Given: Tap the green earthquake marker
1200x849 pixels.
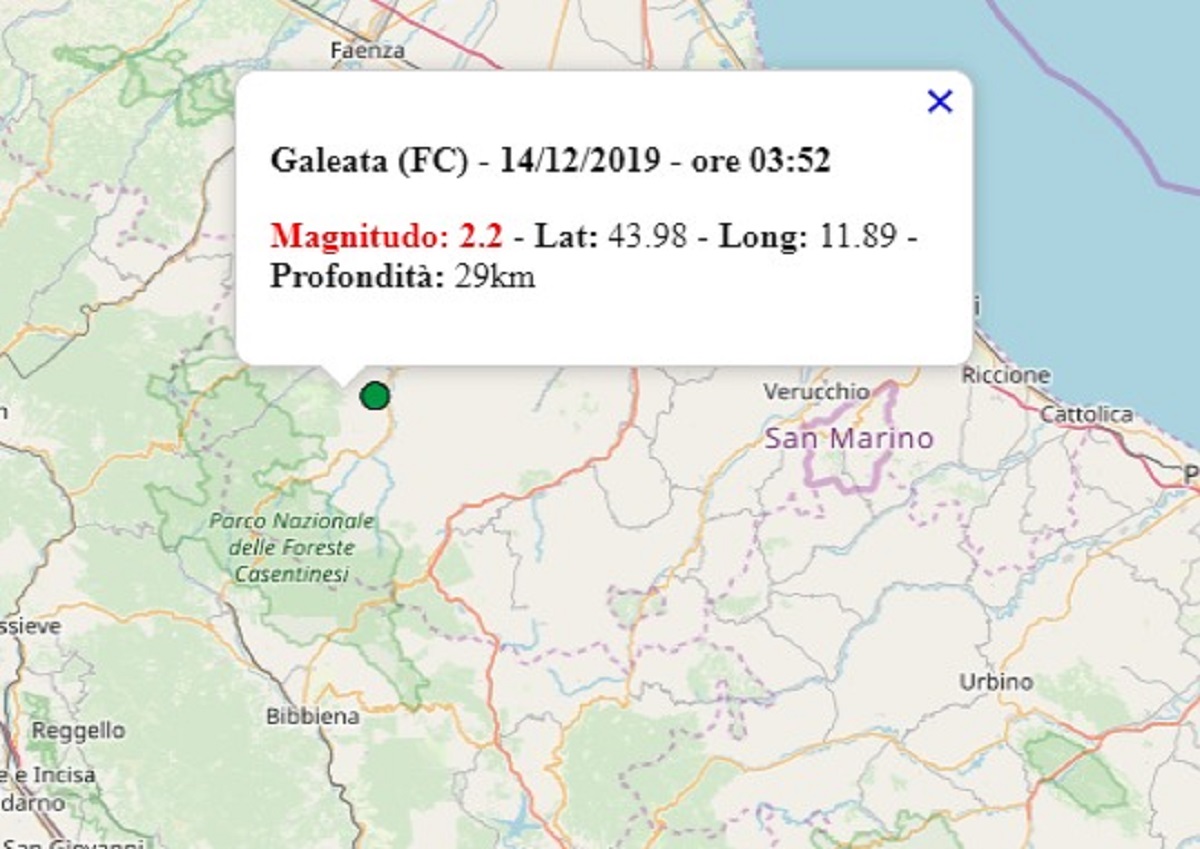Looking at the screenshot, I should point(374,396).
